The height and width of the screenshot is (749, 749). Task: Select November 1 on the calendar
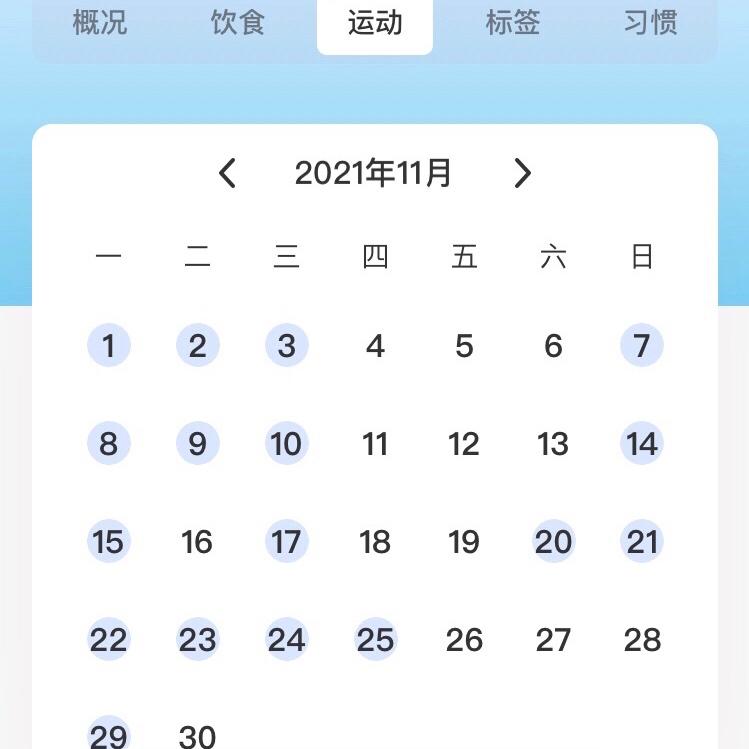coord(109,345)
